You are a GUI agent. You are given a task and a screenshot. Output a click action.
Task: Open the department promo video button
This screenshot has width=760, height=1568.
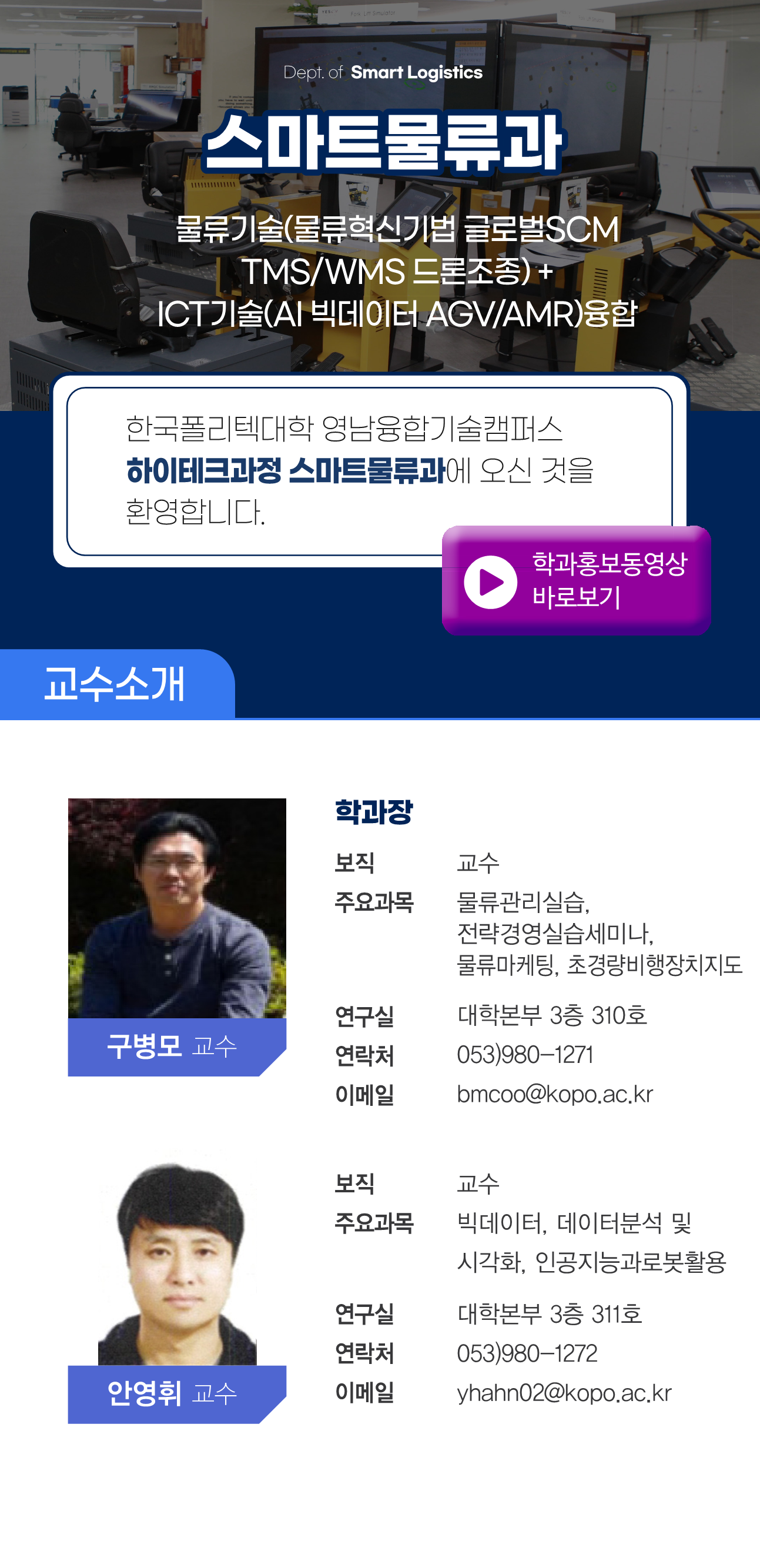(x=575, y=580)
